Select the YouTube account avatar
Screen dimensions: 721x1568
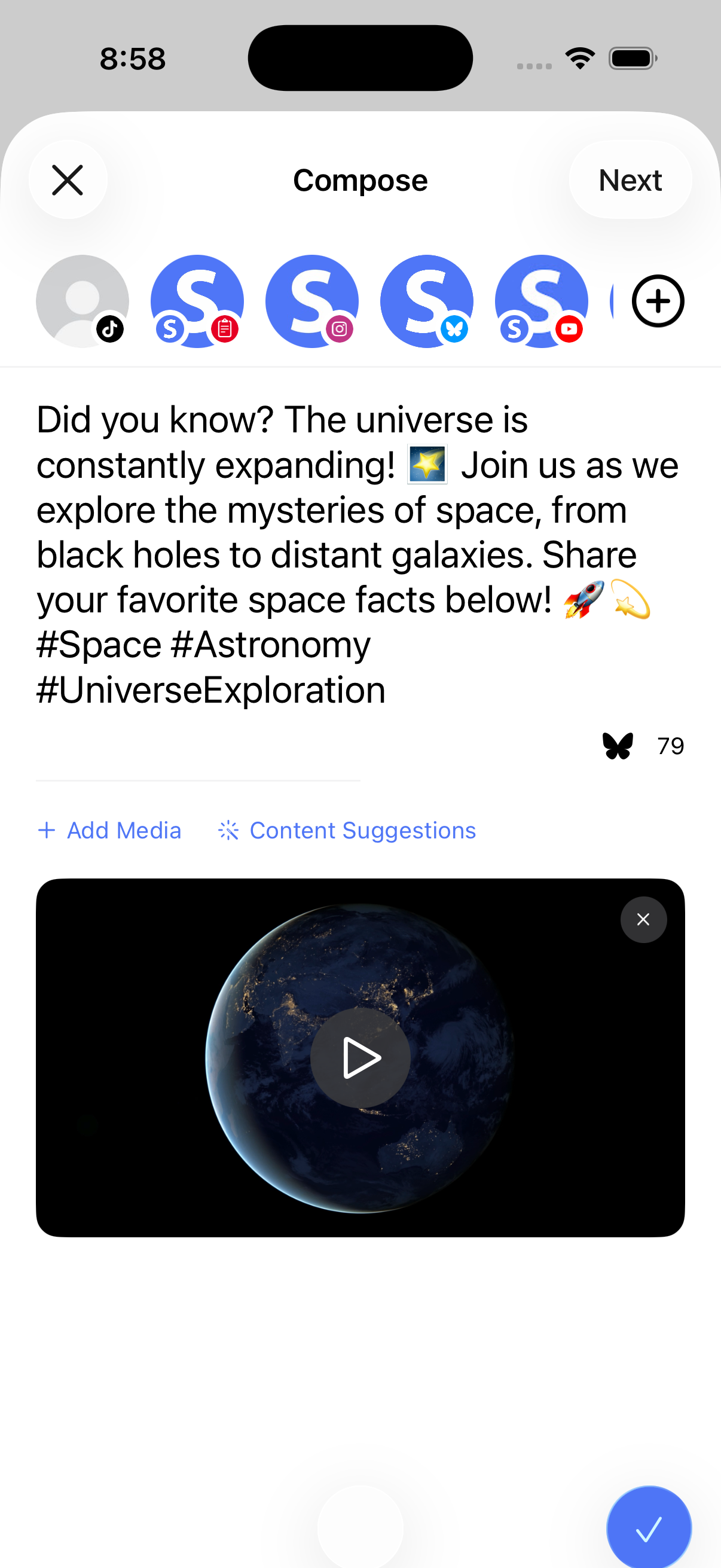(541, 301)
